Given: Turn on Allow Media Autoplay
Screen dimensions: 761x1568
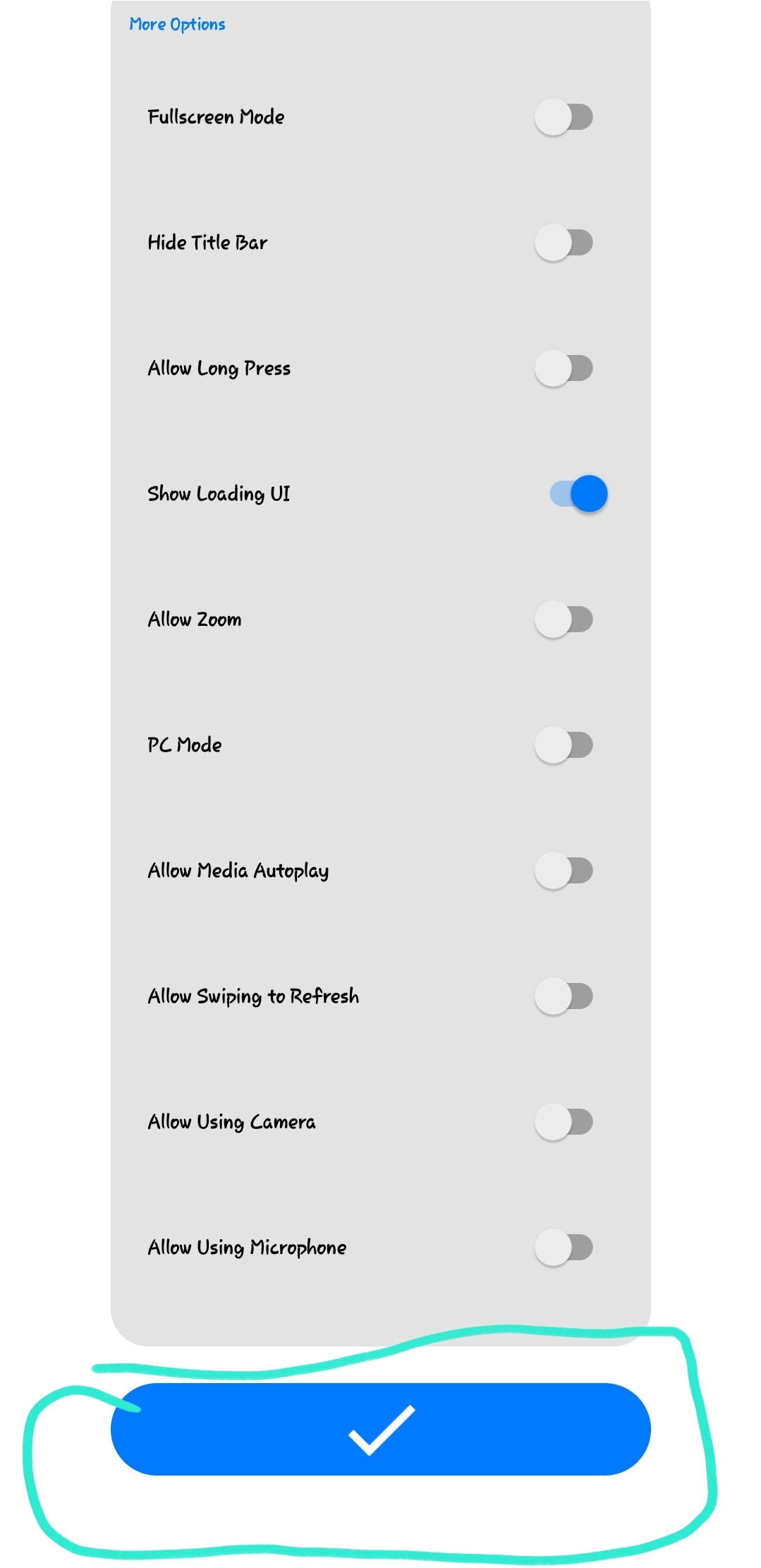Looking at the screenshot, I should click(x=564, y=871).
